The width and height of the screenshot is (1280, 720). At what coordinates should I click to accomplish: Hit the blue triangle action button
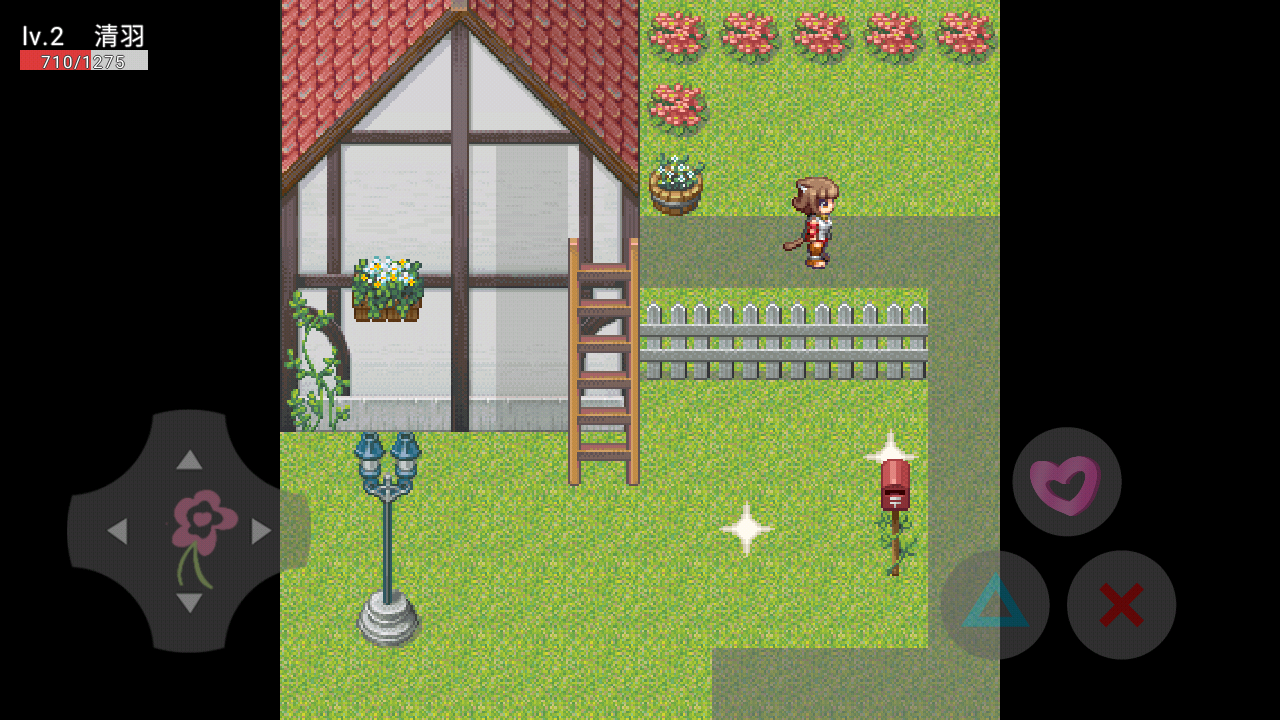(995, 604)
